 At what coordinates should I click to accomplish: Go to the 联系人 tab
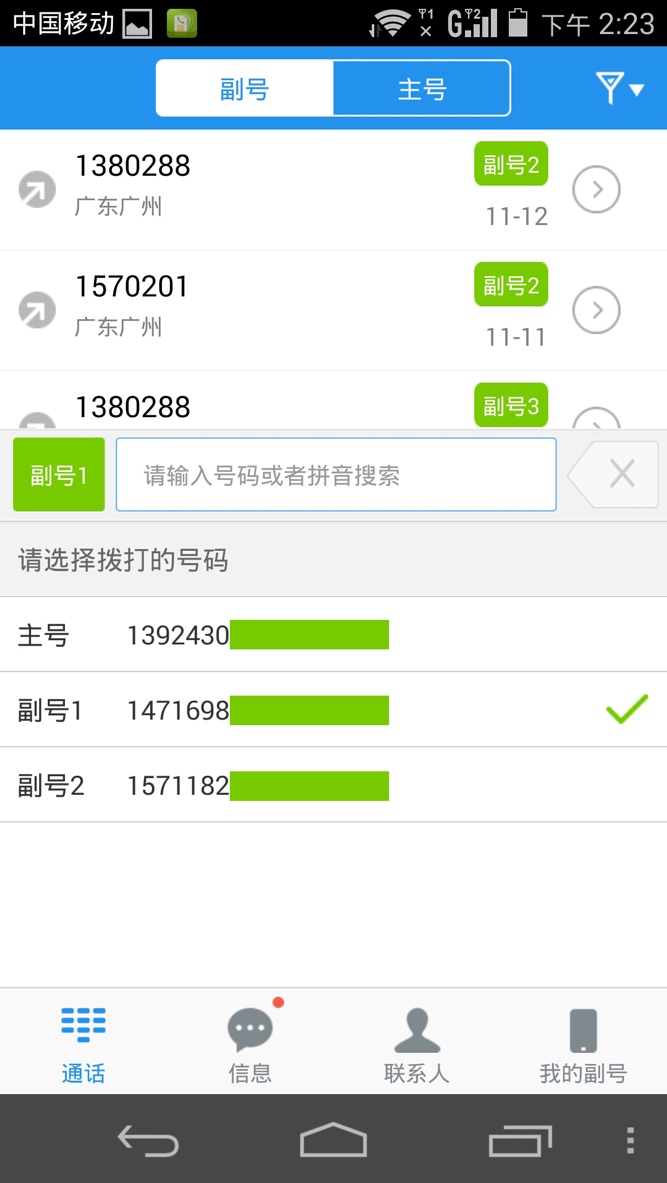pos(417,1044)
